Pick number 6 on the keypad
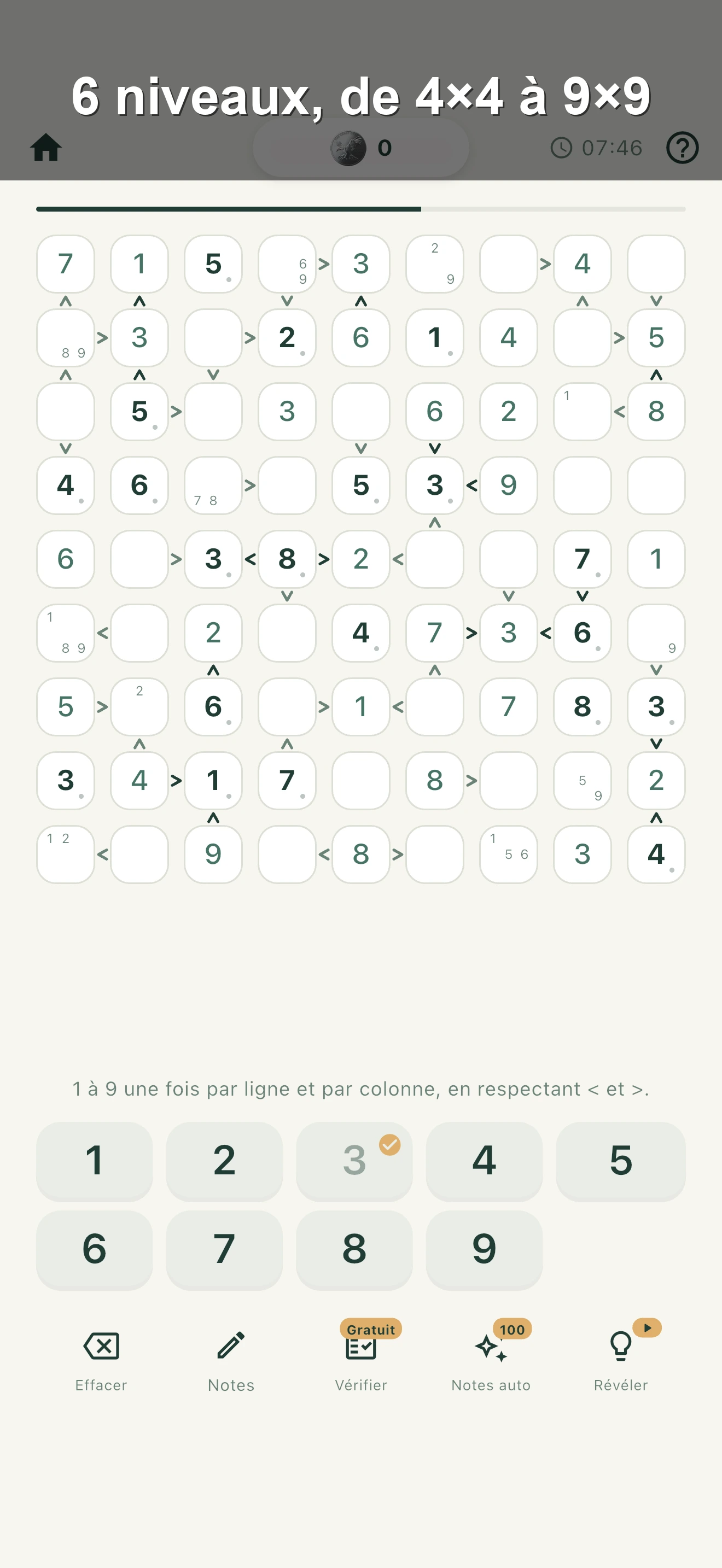 click(x=95, y=1249)
